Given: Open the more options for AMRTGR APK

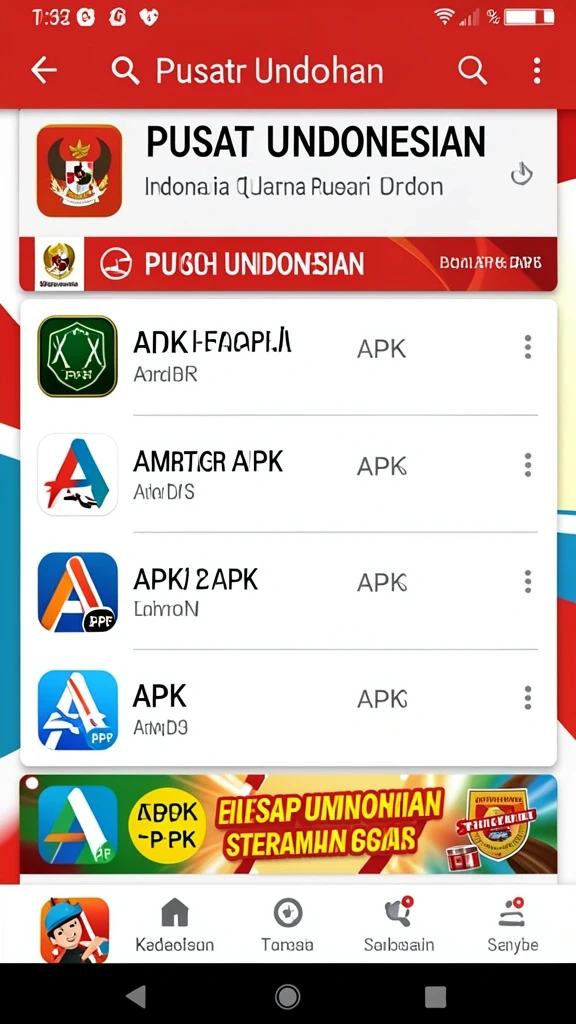Looking at the screenshot, I should coord(528,465).
